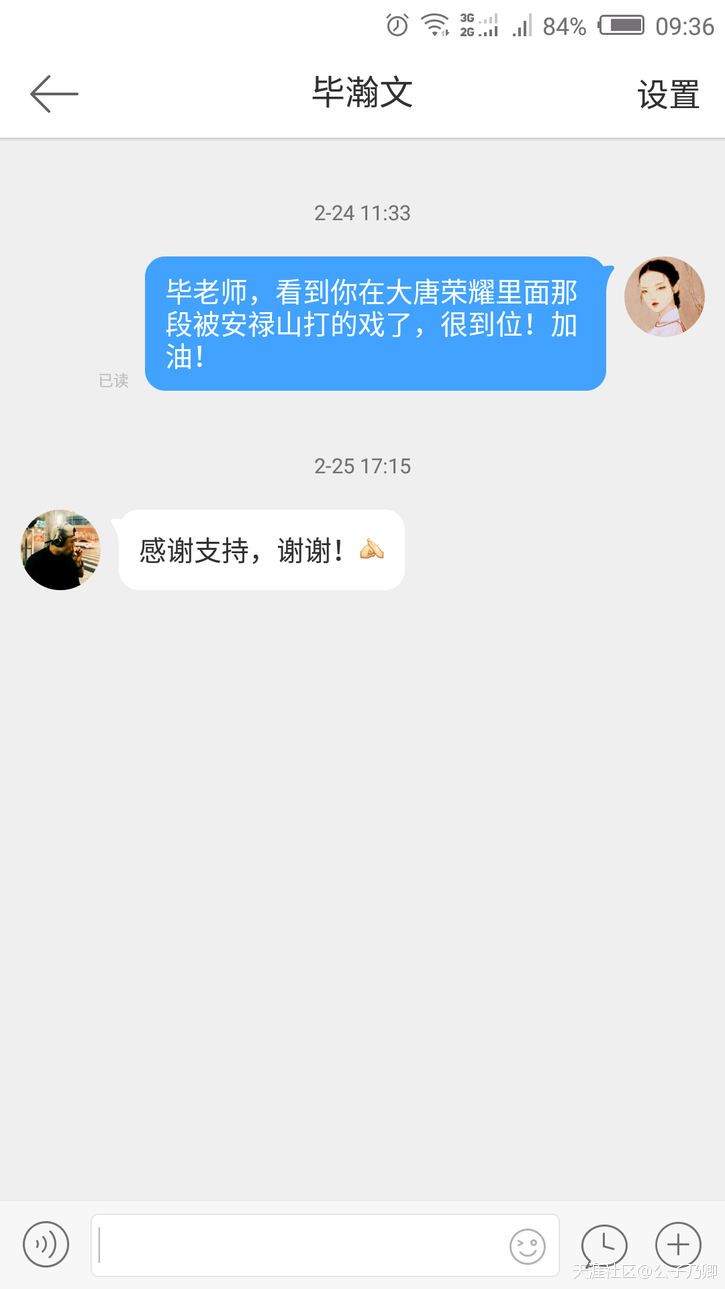Viewport: 725px width, 1289px height.
Task: Tap 毕瀚文's profile avatar
Action: 60,549
